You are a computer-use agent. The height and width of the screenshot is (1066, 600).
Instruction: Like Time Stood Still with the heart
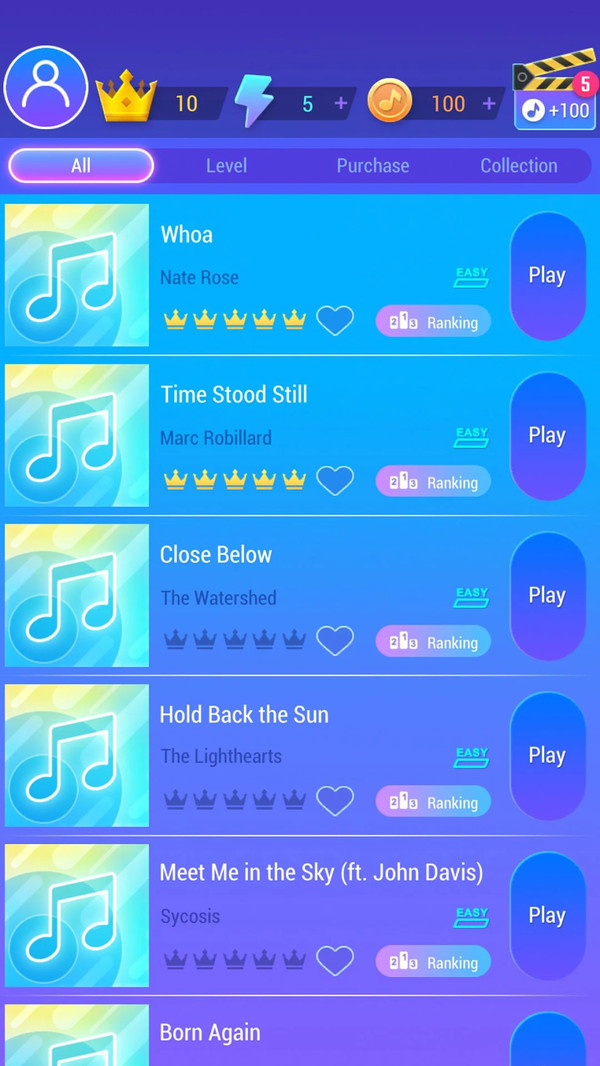point(335,481)
